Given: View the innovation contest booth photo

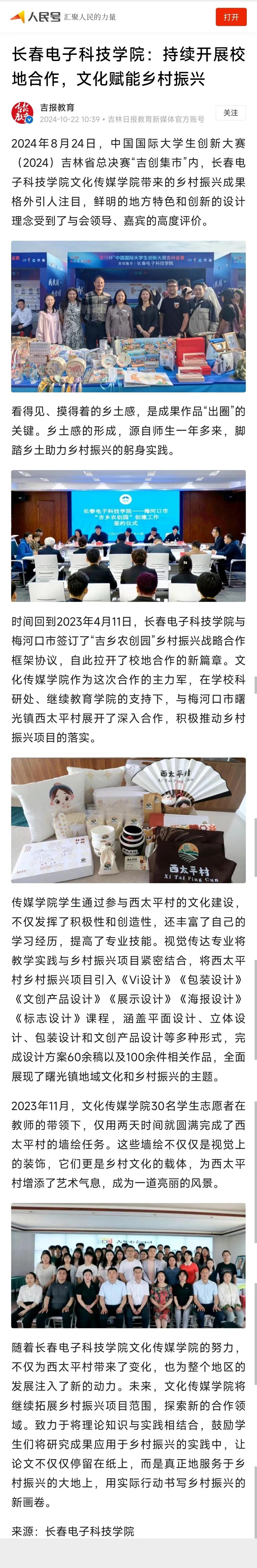Looking at the screenshot, I should pos(128,316).
